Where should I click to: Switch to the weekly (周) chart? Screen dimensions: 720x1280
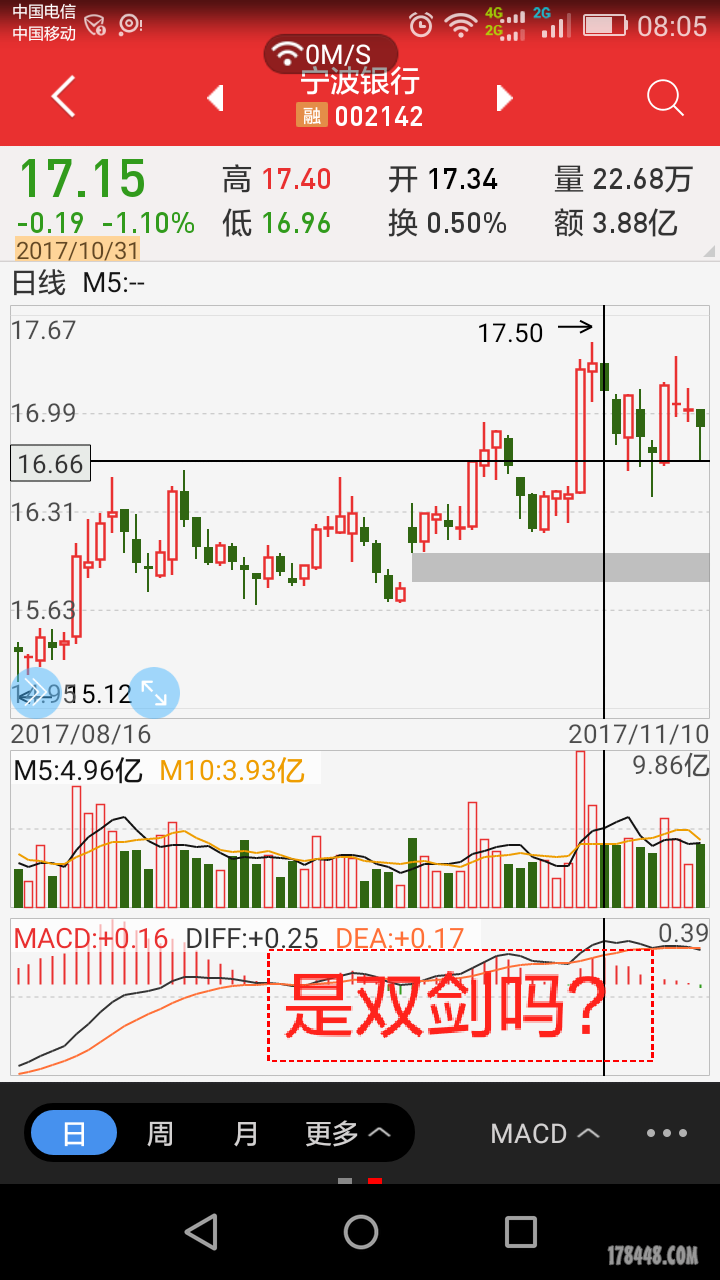click(x=160, y=1133)
